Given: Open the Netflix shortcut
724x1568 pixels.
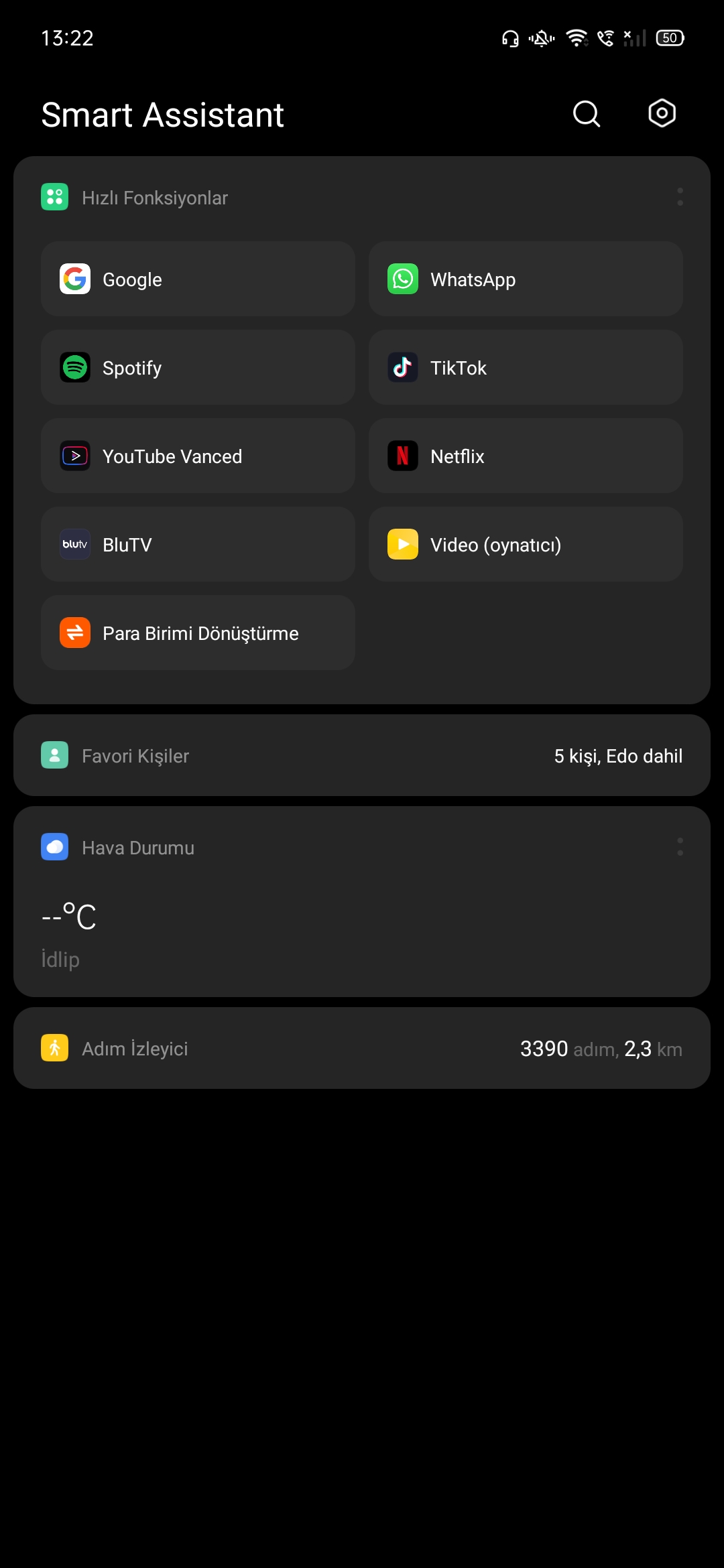Looking at the screenshot, I should (x=526, y=456).
